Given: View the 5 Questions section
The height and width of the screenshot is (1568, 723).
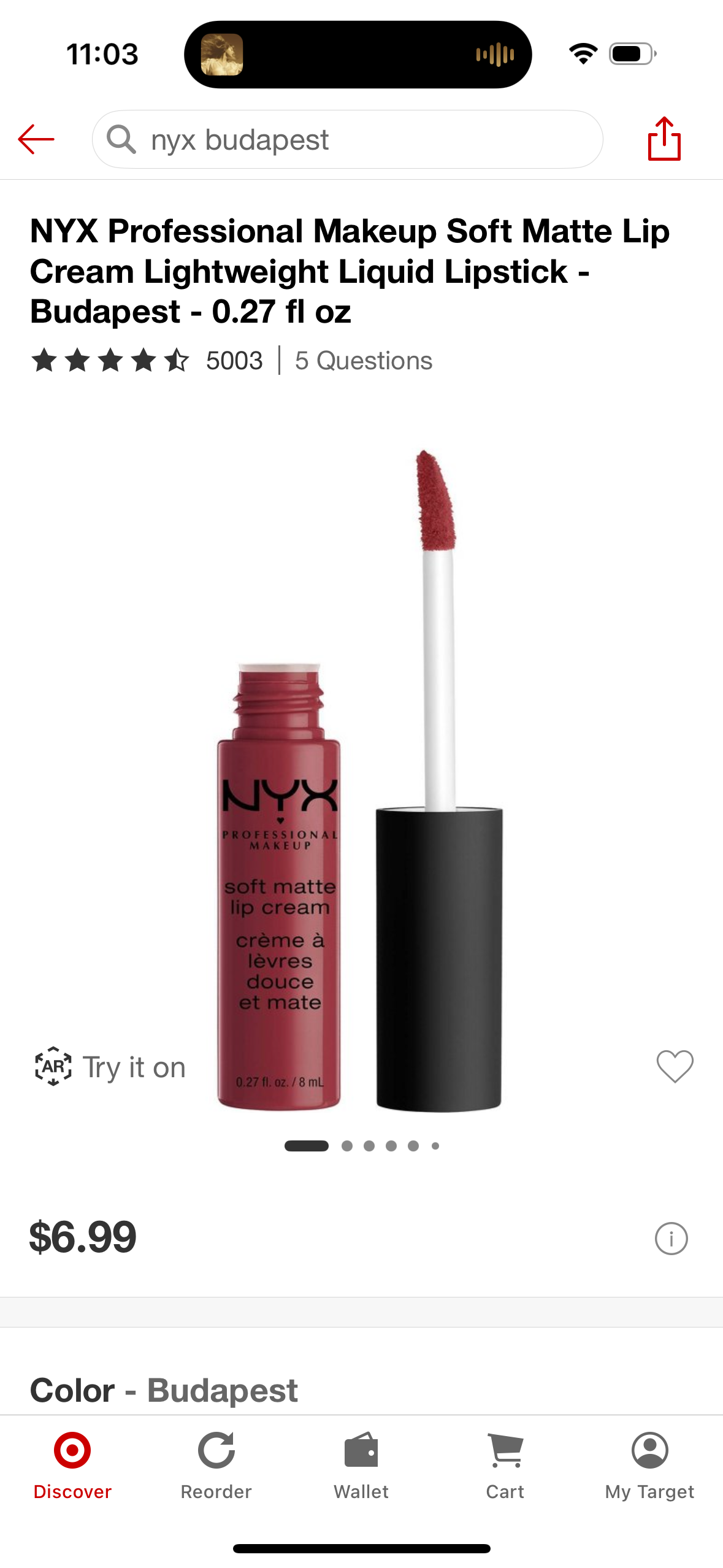Looking at the screenshot, I should [363, 360].
